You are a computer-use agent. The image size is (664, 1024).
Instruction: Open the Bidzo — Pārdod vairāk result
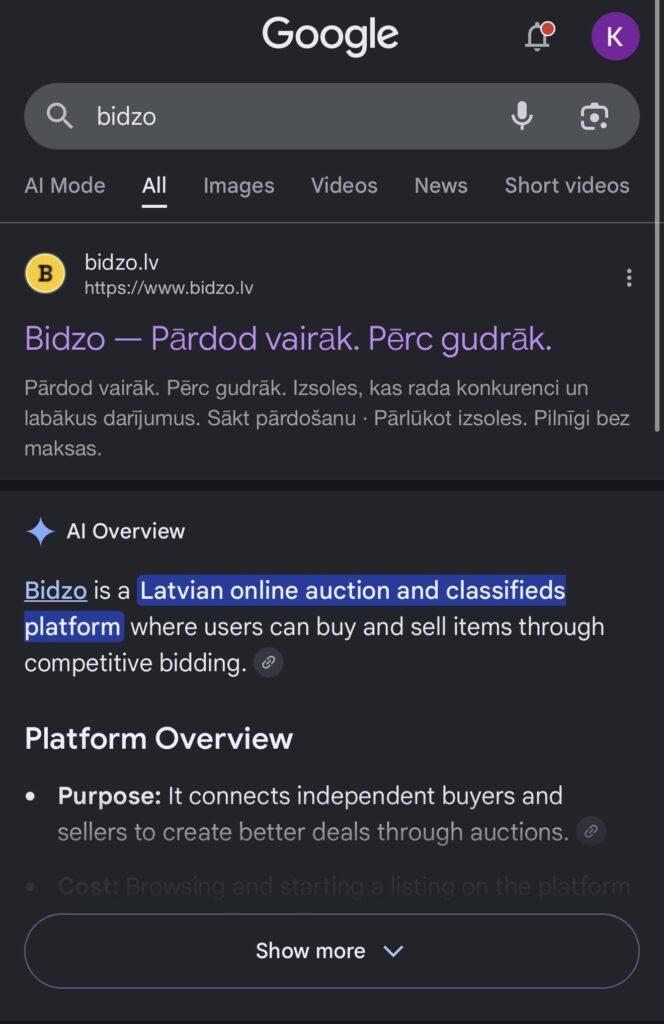(288, 338)
